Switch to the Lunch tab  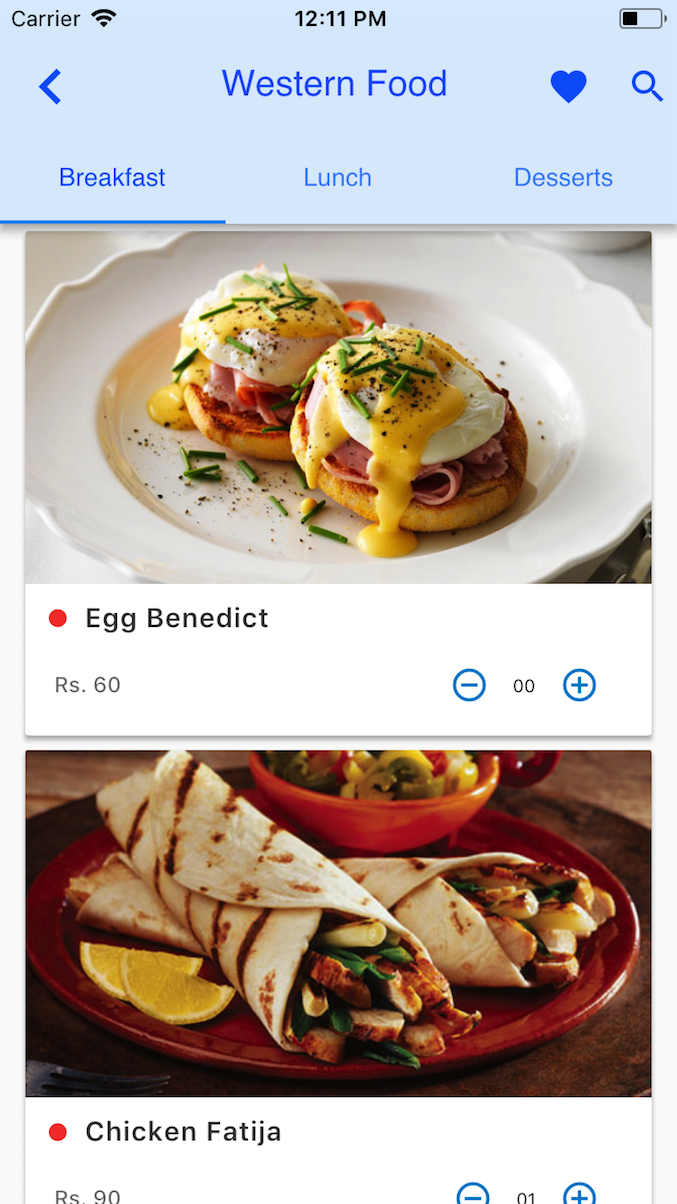[x=337, y=178]
